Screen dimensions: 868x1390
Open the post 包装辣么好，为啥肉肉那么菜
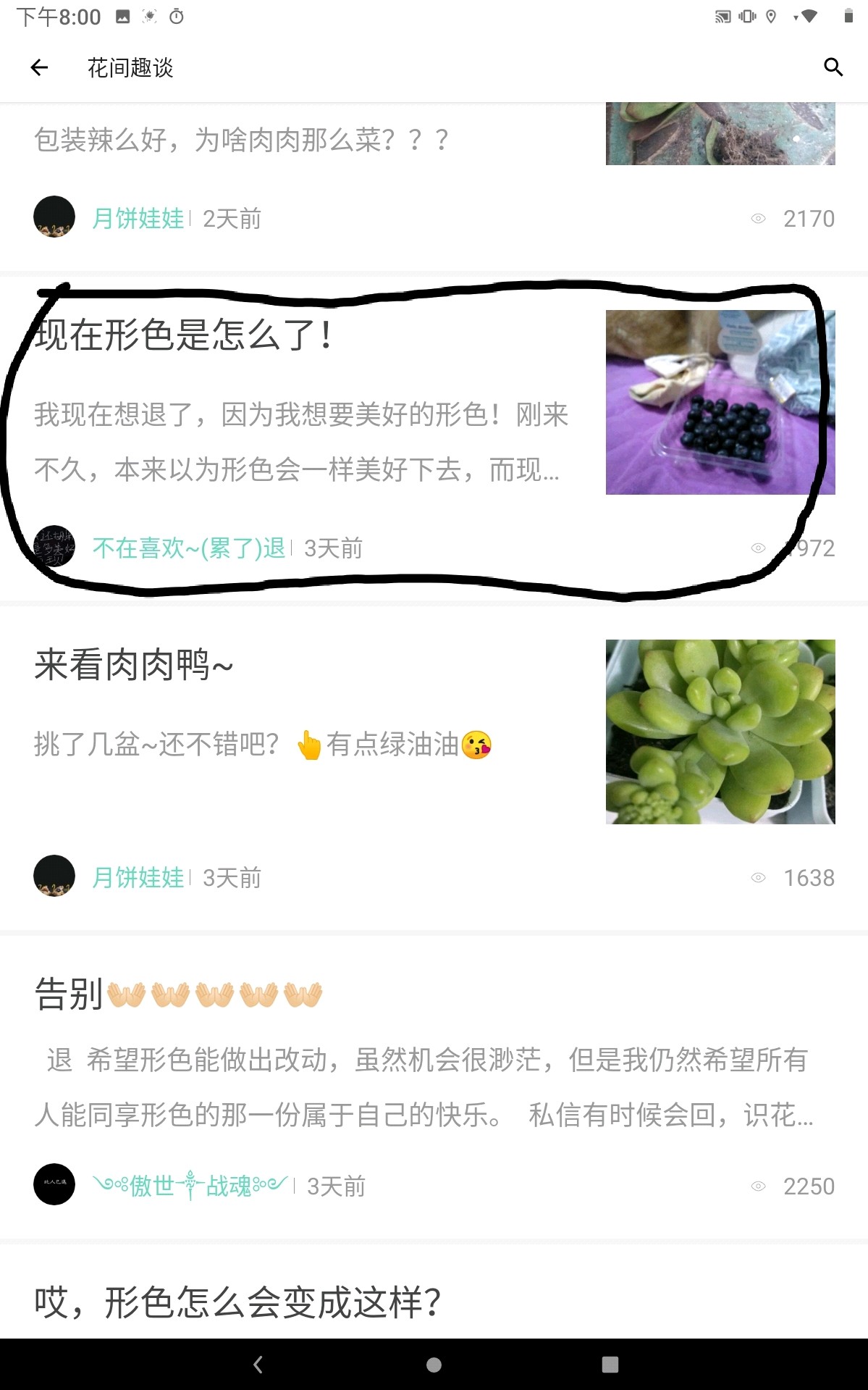[x=241, y=140]
